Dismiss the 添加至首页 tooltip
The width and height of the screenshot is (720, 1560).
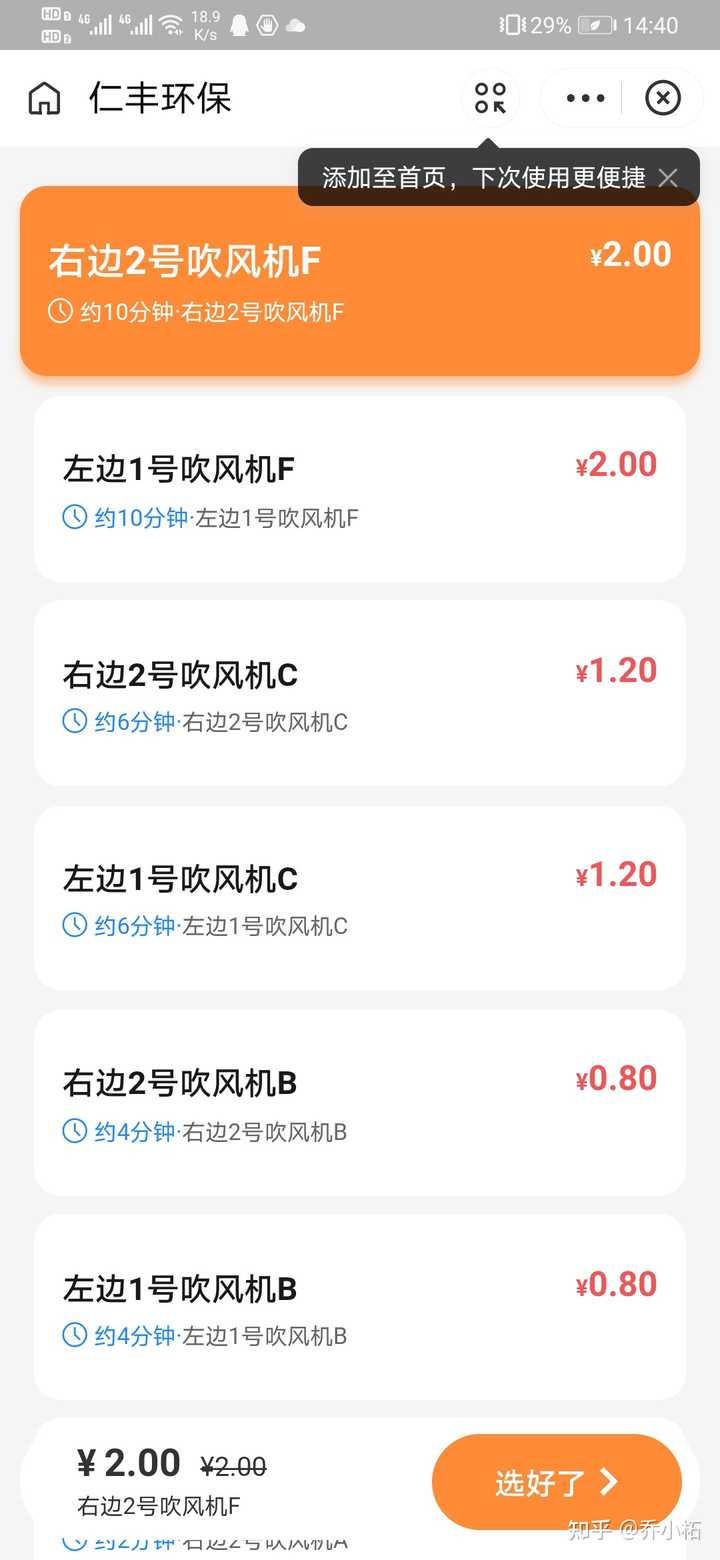tap(668, 178)
